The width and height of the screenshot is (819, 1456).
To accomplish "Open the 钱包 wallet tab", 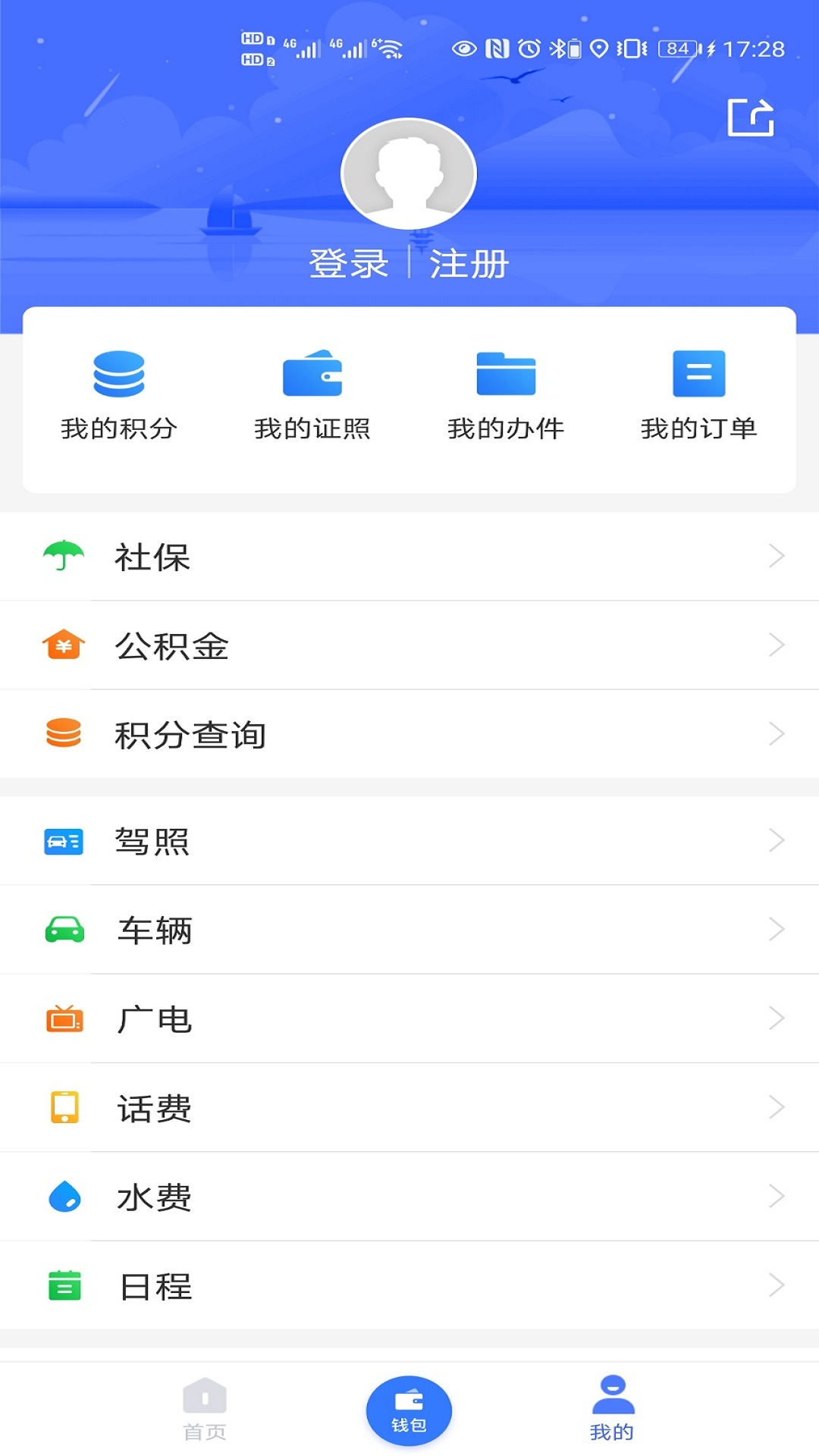I will click(409, 1410).
